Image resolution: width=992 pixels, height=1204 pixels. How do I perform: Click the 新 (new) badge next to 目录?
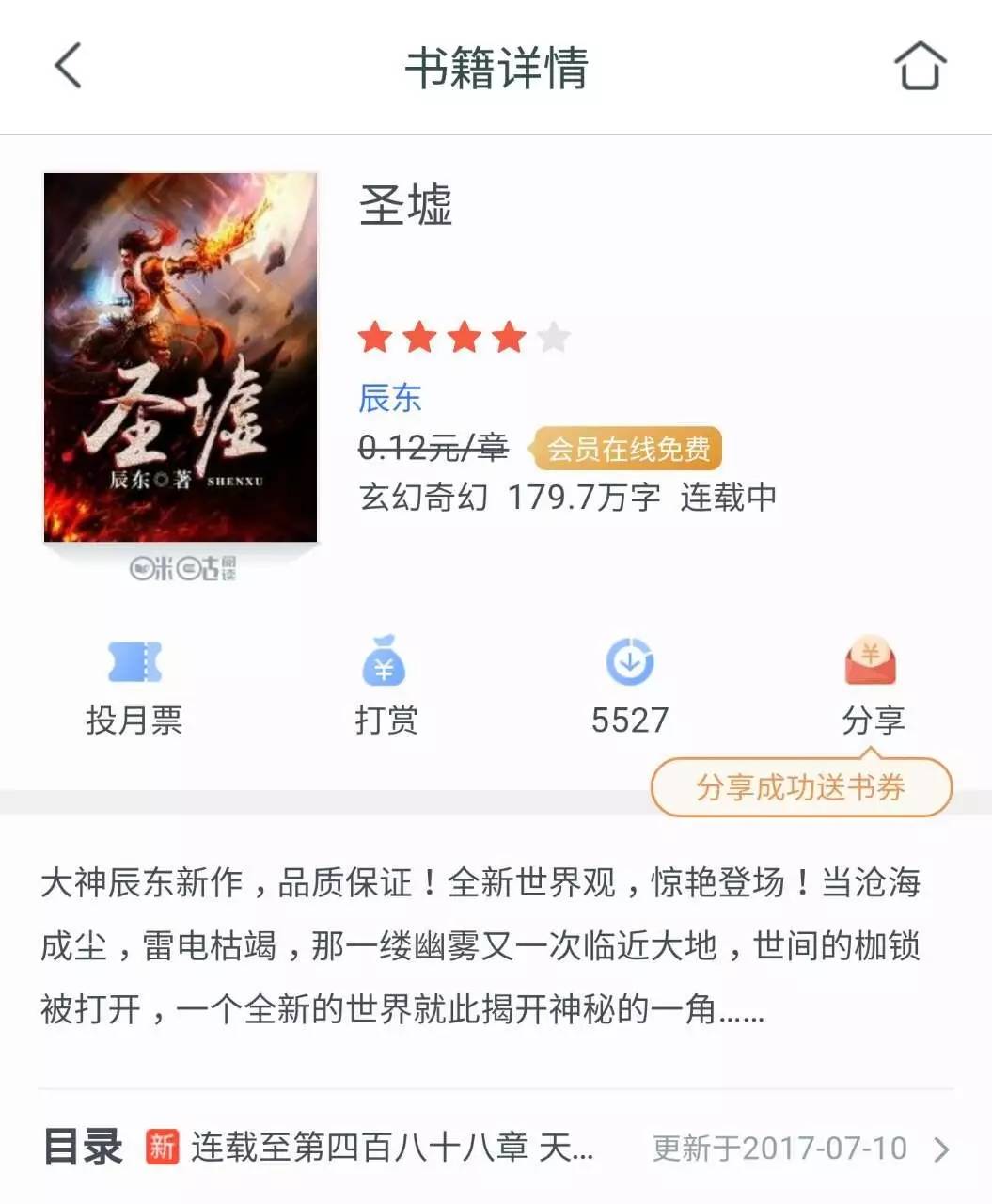pyautogui.click(x=161, y=1145)
